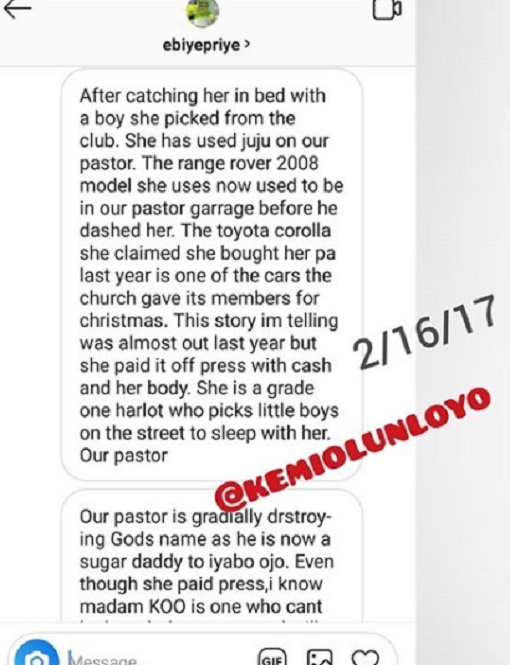
Task: Send a heart reaction
Action: [x=365, y=657]
